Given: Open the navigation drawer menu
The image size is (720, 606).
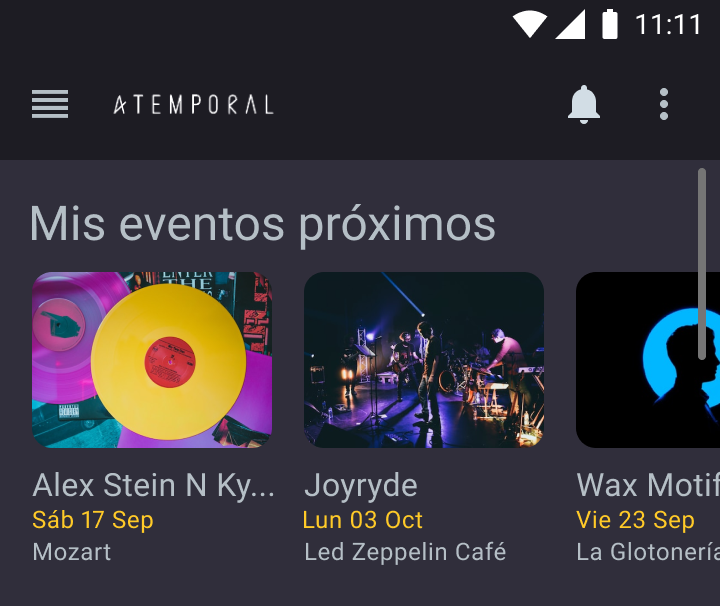Looking at the screenshot, I should [50, 104].
